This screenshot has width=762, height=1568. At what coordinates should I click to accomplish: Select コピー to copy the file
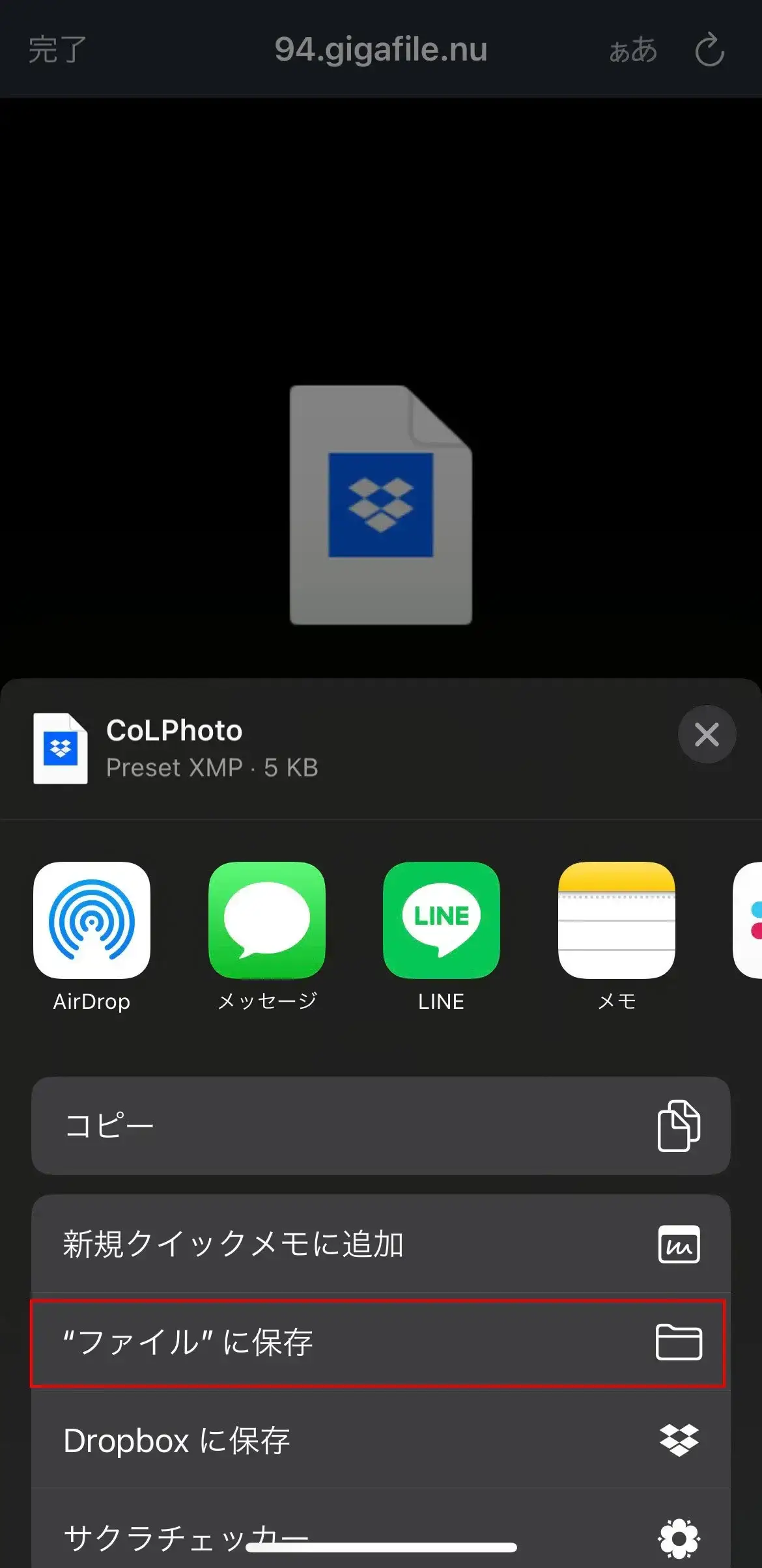coord(380,1125)
